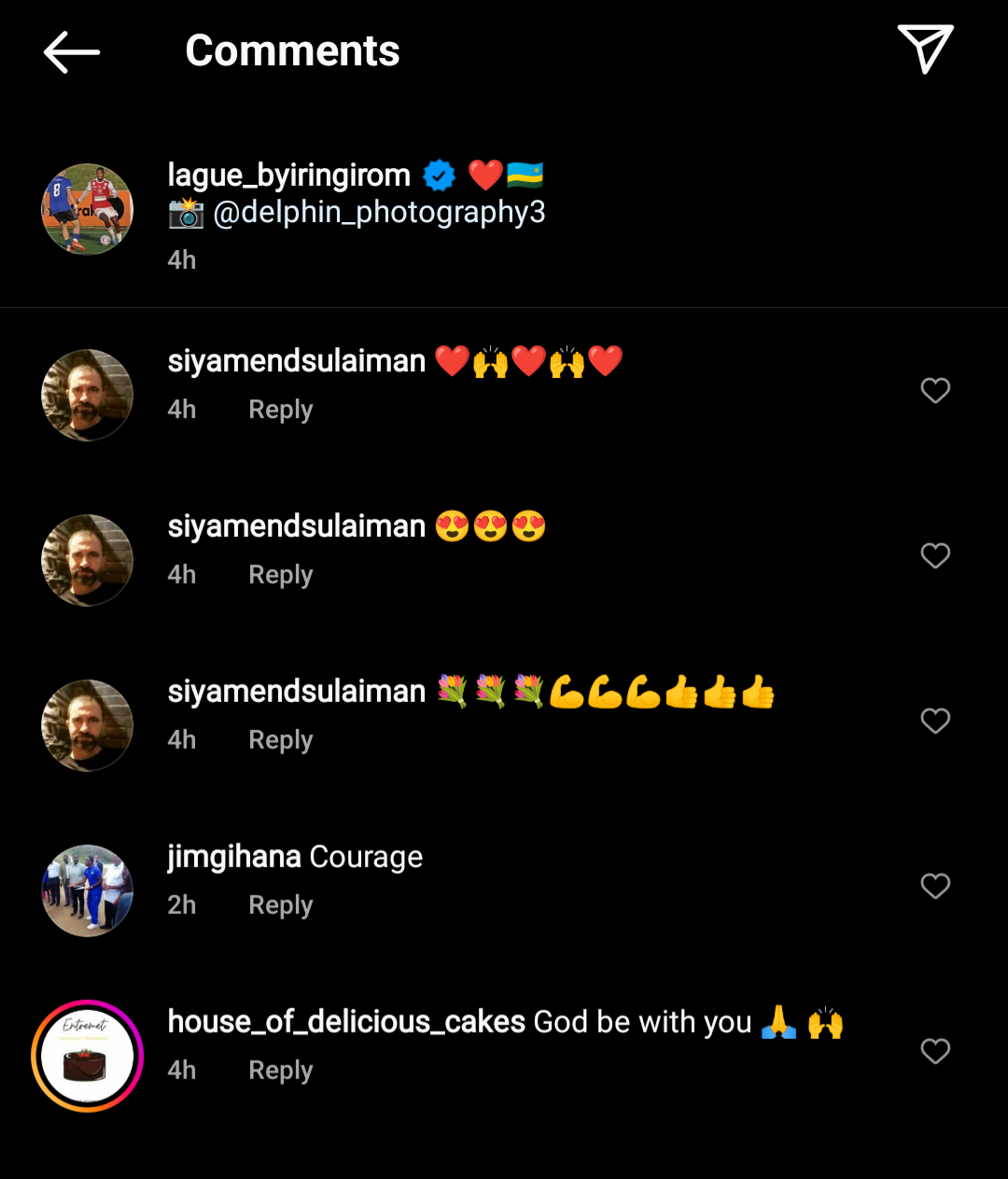Like siyamendsulaiman's hearts and hands comment
Screen dimensions: 1008x1179
935,390
